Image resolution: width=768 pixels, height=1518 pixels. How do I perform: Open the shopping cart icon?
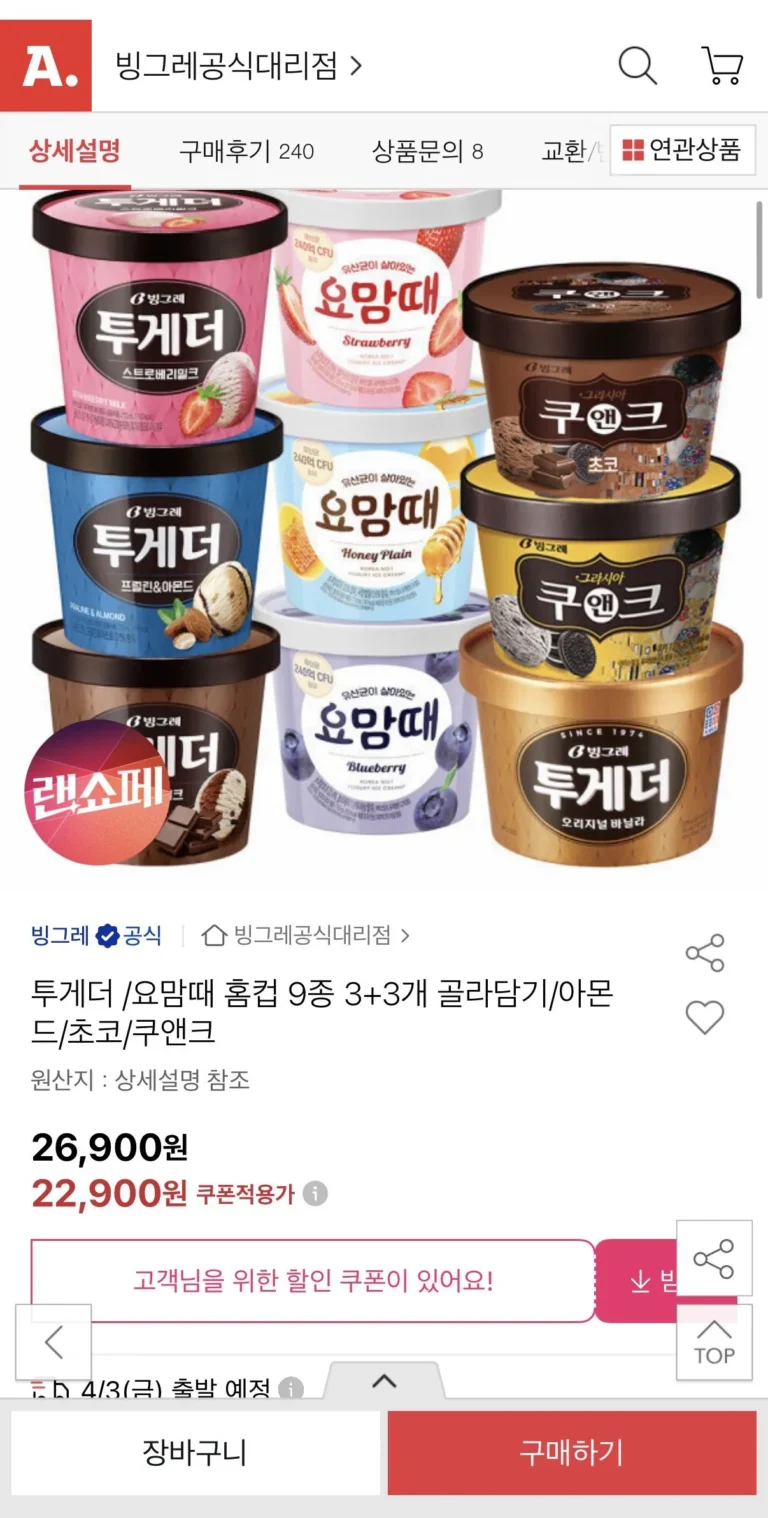click(x=722, y=66)
